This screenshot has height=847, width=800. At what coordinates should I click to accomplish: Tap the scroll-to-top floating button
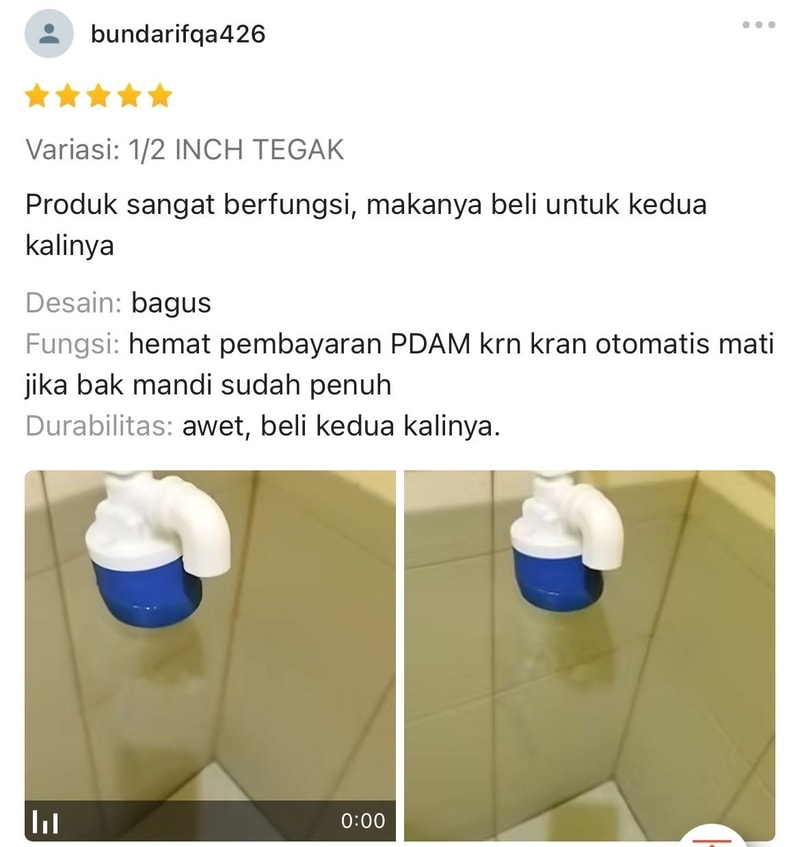[x=711, y=838]
